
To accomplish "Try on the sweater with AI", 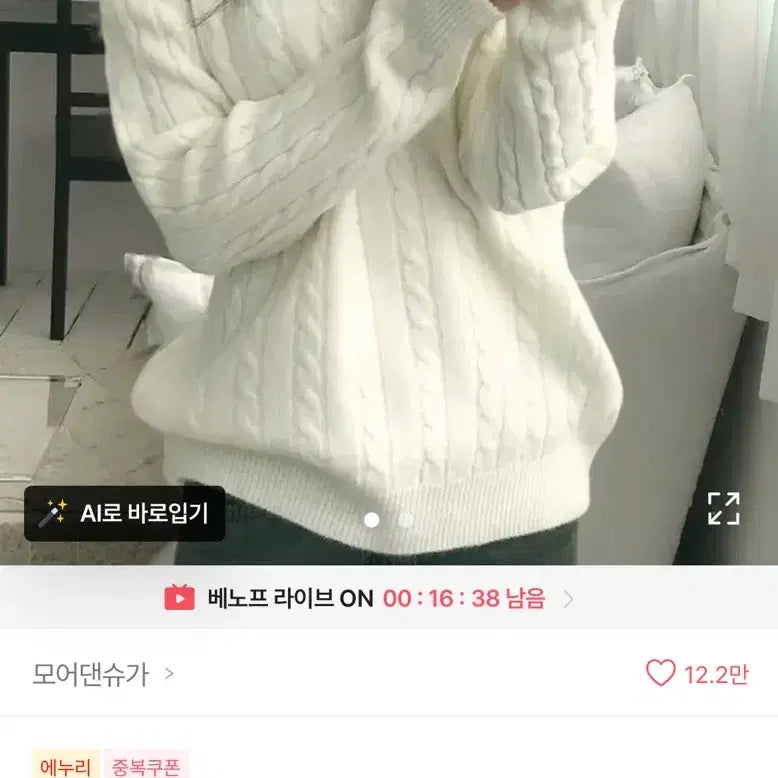I will (x=124, y=514).
